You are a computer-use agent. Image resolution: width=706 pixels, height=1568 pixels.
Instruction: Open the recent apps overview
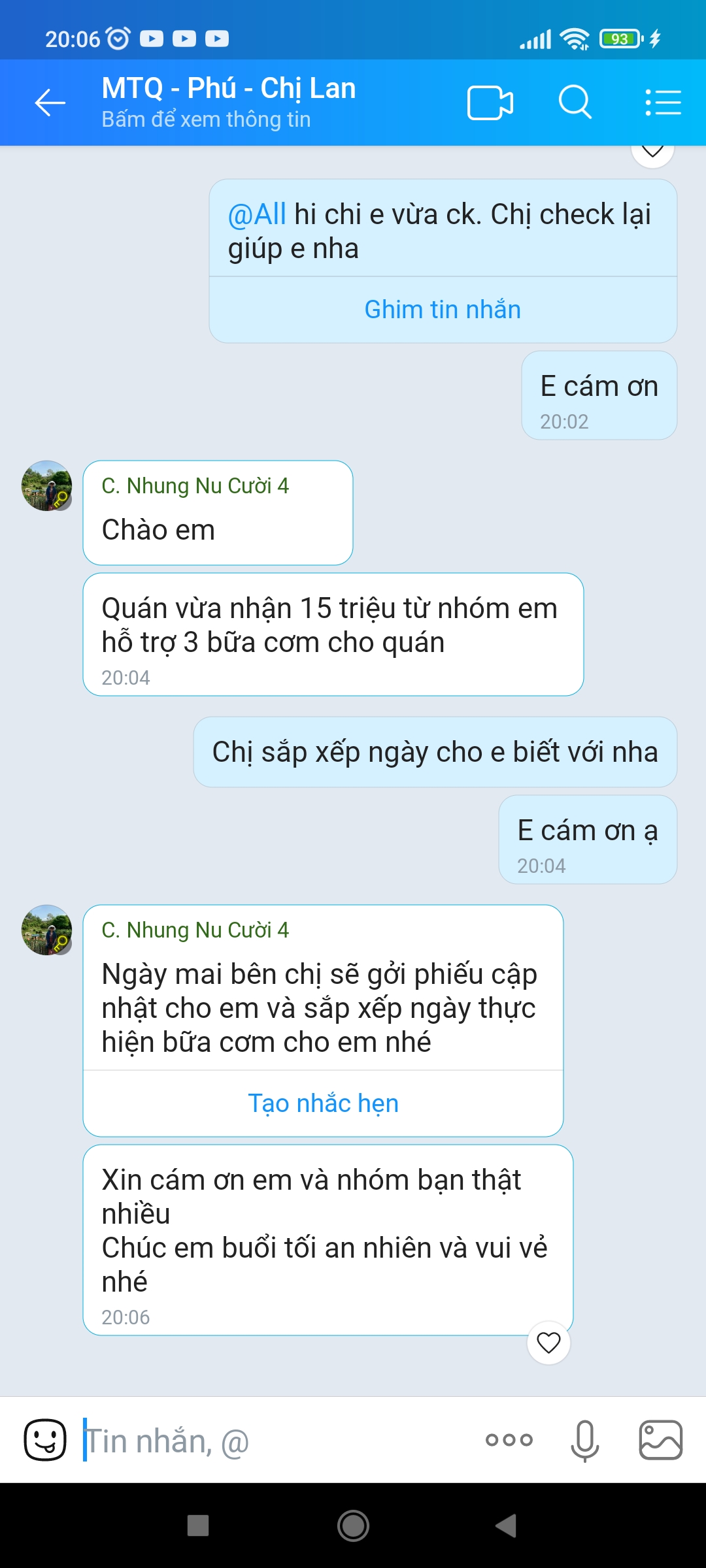[x=198, y=1526]
